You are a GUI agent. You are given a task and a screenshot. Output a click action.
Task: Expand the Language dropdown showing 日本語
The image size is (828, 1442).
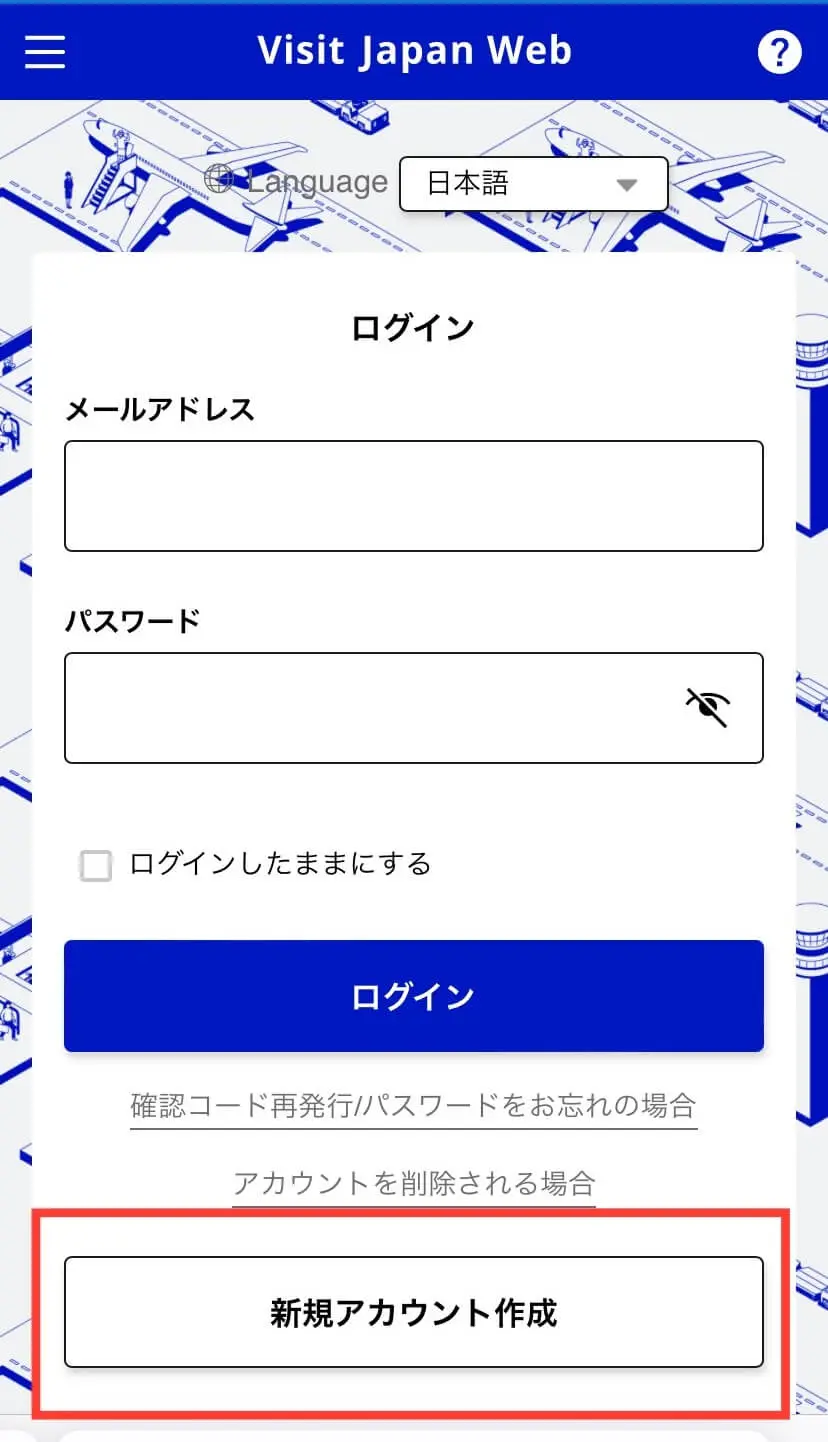click(x=533, y=184)
